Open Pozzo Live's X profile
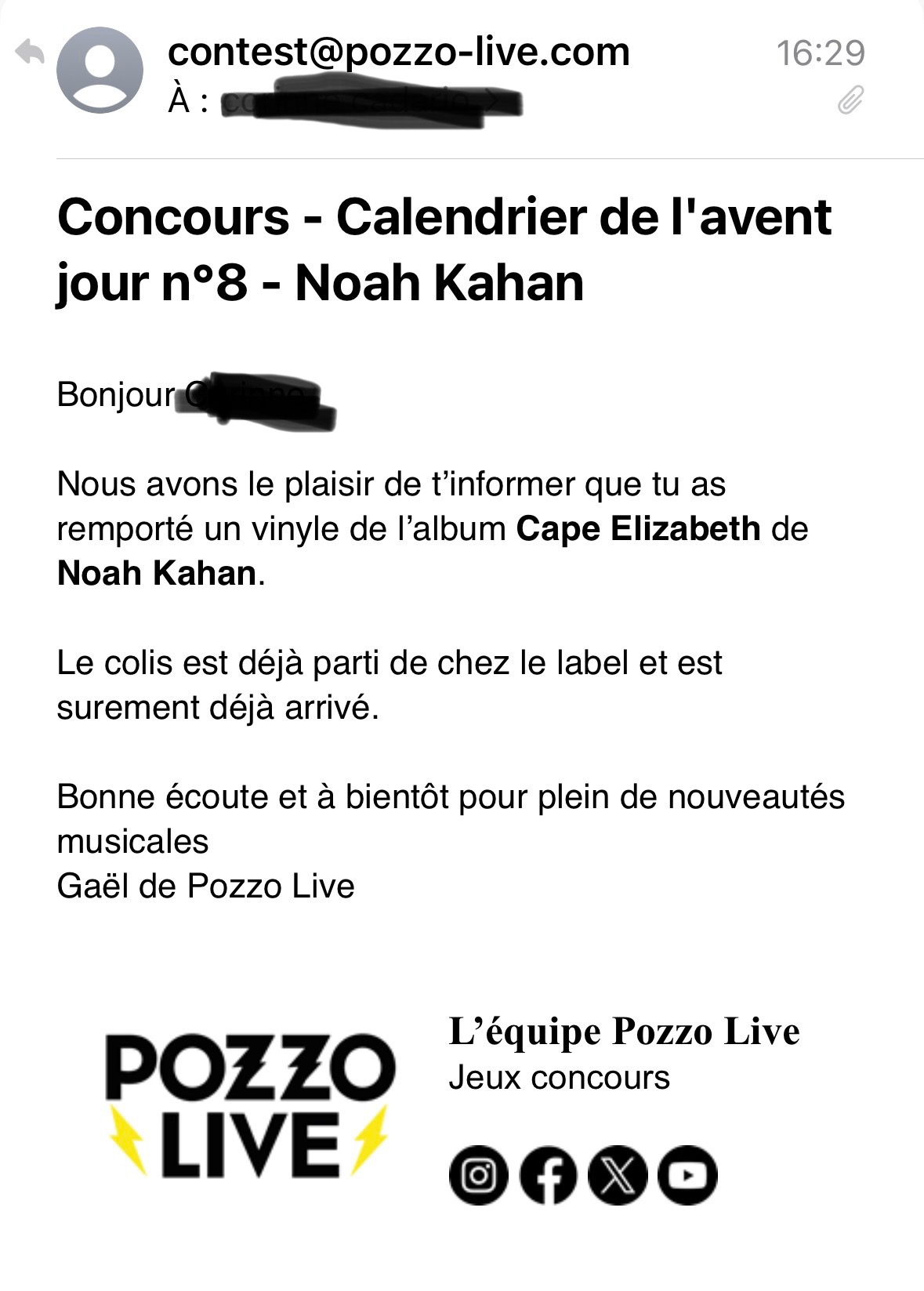This screenshot has width=924, height=1291. (618, 1175)
